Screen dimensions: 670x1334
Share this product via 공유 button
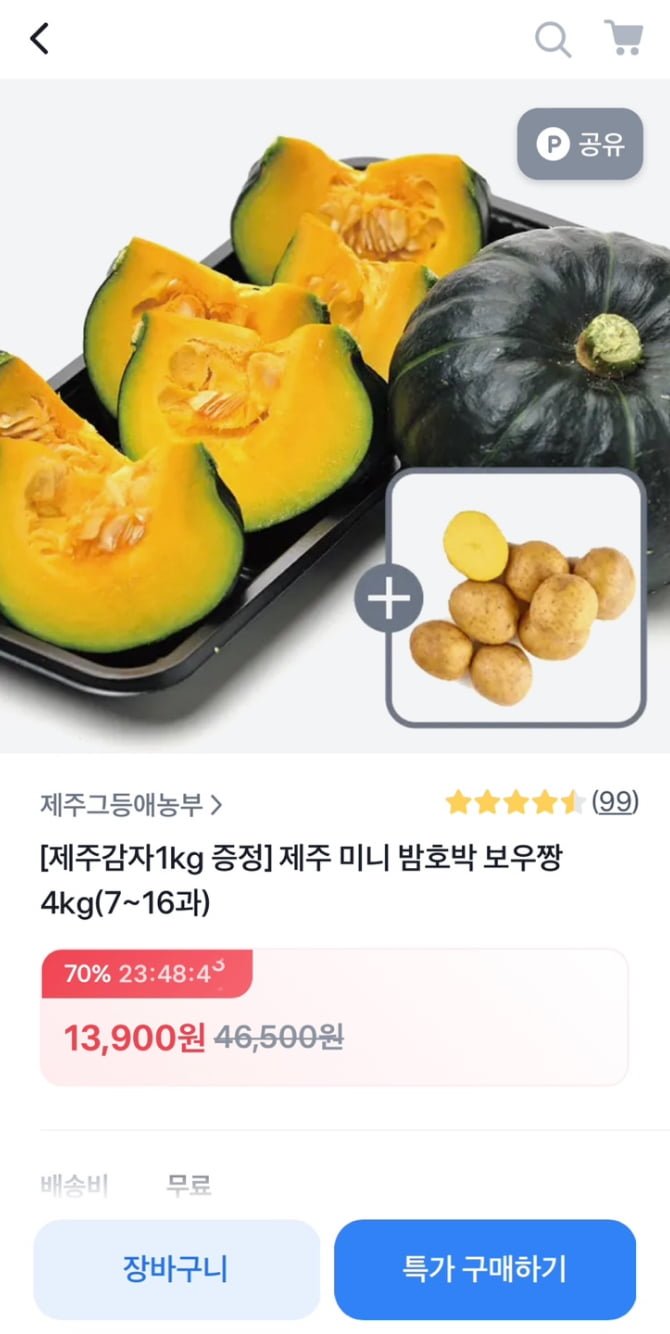(580, 144)
